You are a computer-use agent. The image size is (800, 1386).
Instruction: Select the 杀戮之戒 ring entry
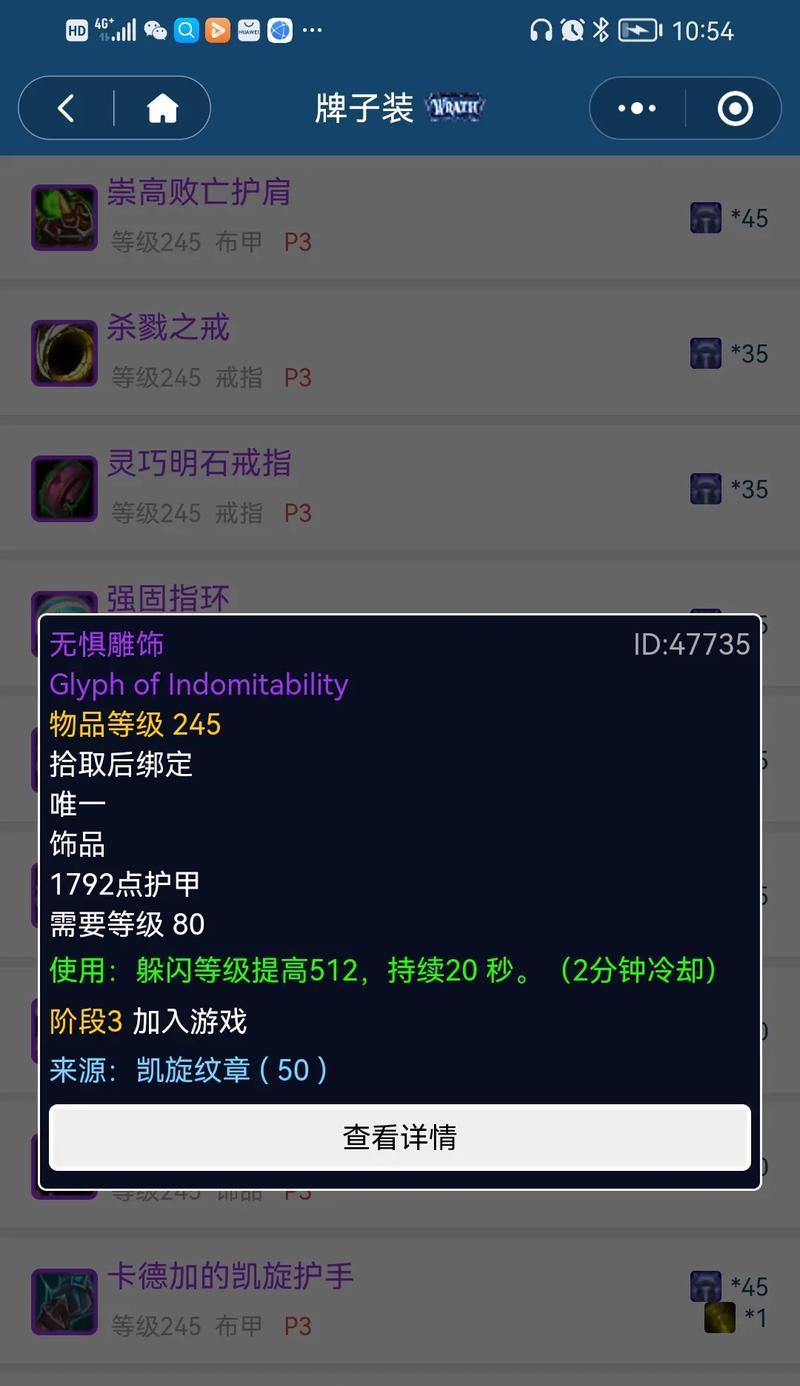400,352
